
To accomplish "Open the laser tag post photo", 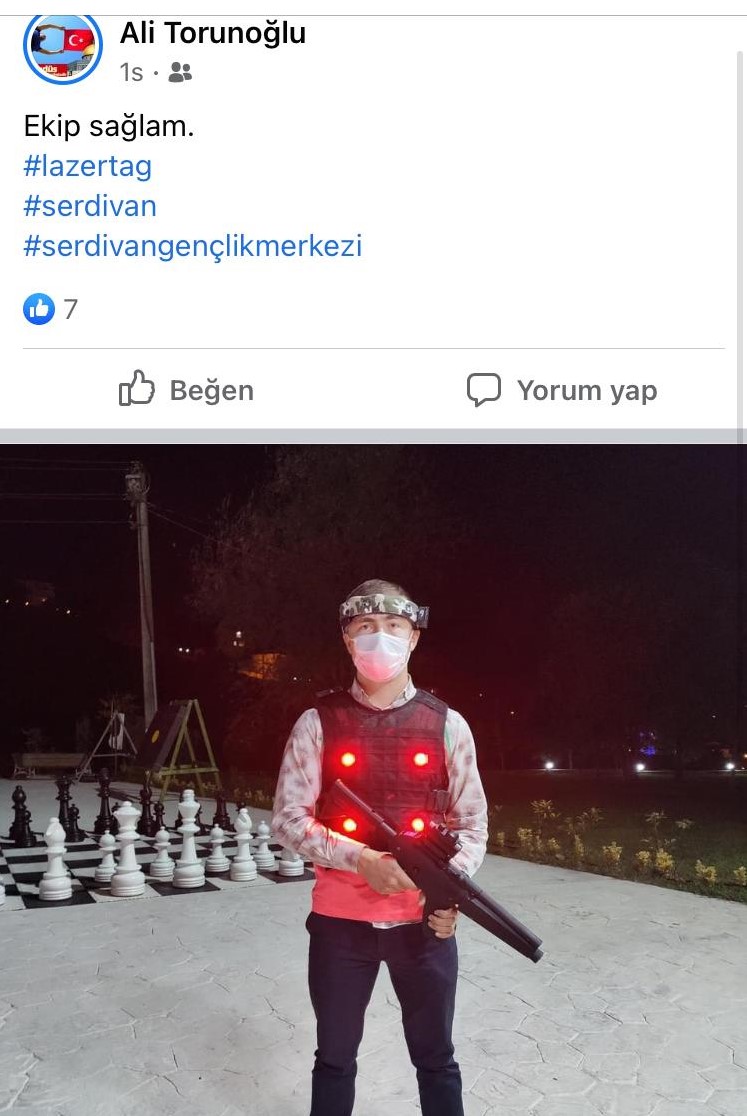I will click(x=373, y=780).
